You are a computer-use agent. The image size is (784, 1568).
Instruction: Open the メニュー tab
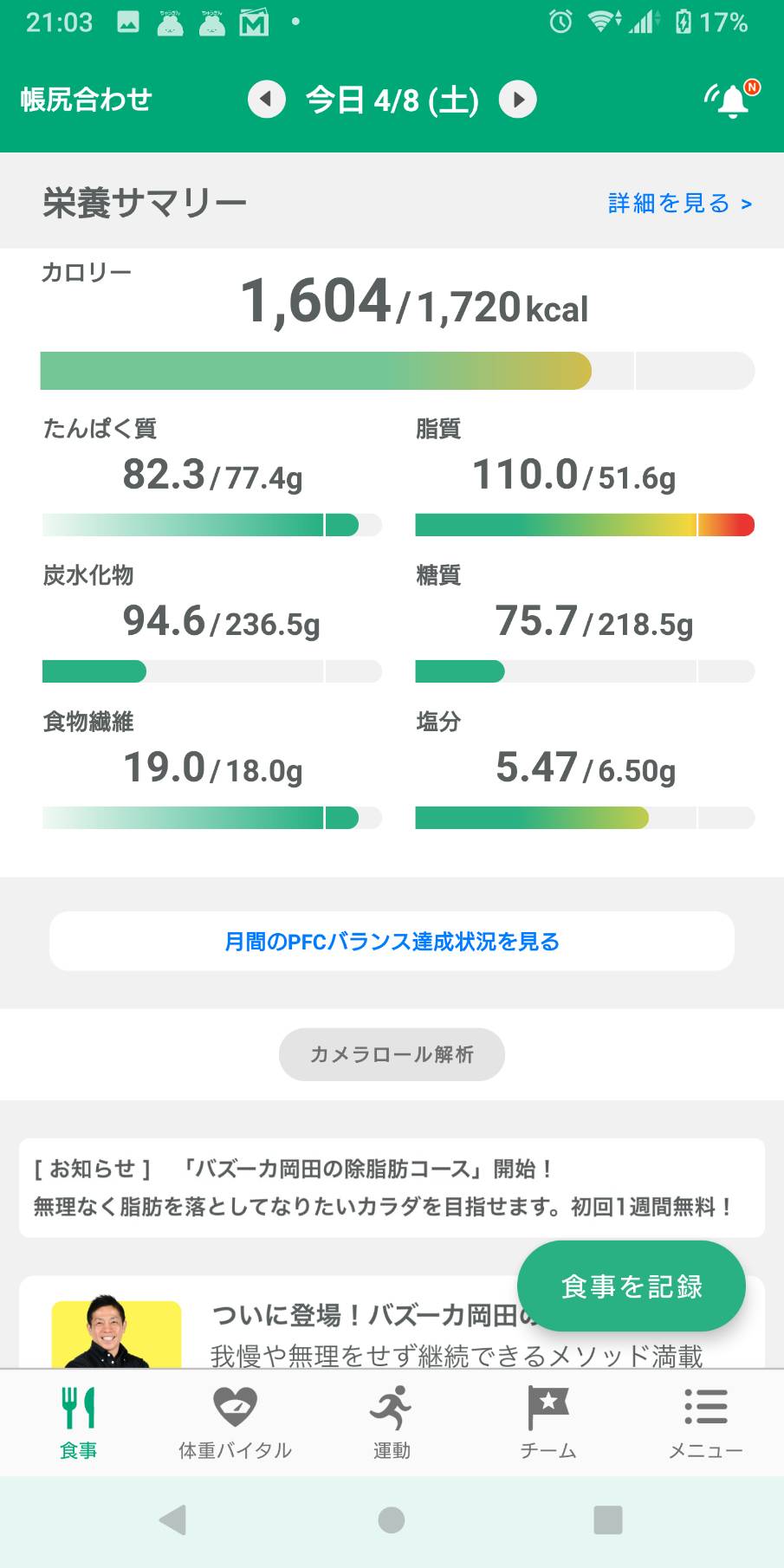tap(705, 1422)
